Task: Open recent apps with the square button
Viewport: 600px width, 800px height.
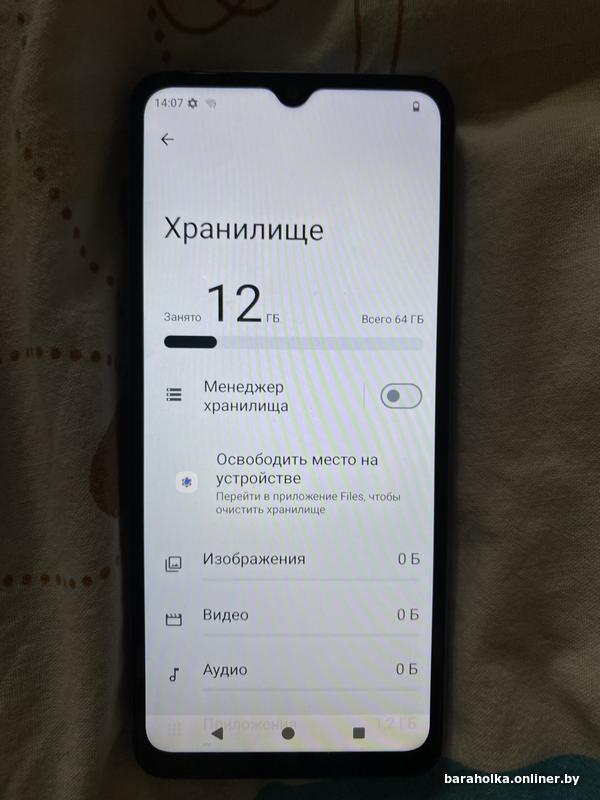Action: tap(359, 733)
